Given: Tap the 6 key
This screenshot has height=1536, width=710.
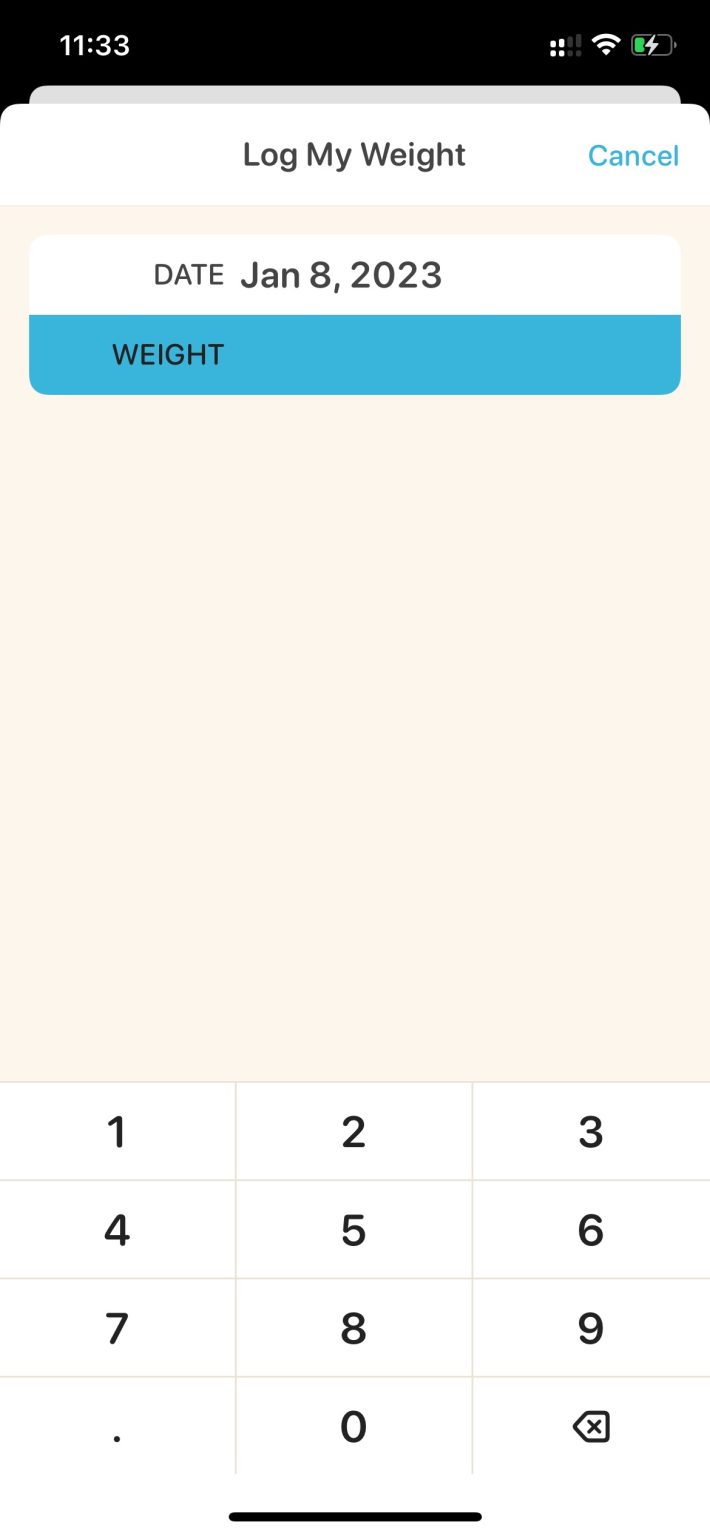Looking at the screenshot, I should pyautogui.click(x=591, y=1230).
